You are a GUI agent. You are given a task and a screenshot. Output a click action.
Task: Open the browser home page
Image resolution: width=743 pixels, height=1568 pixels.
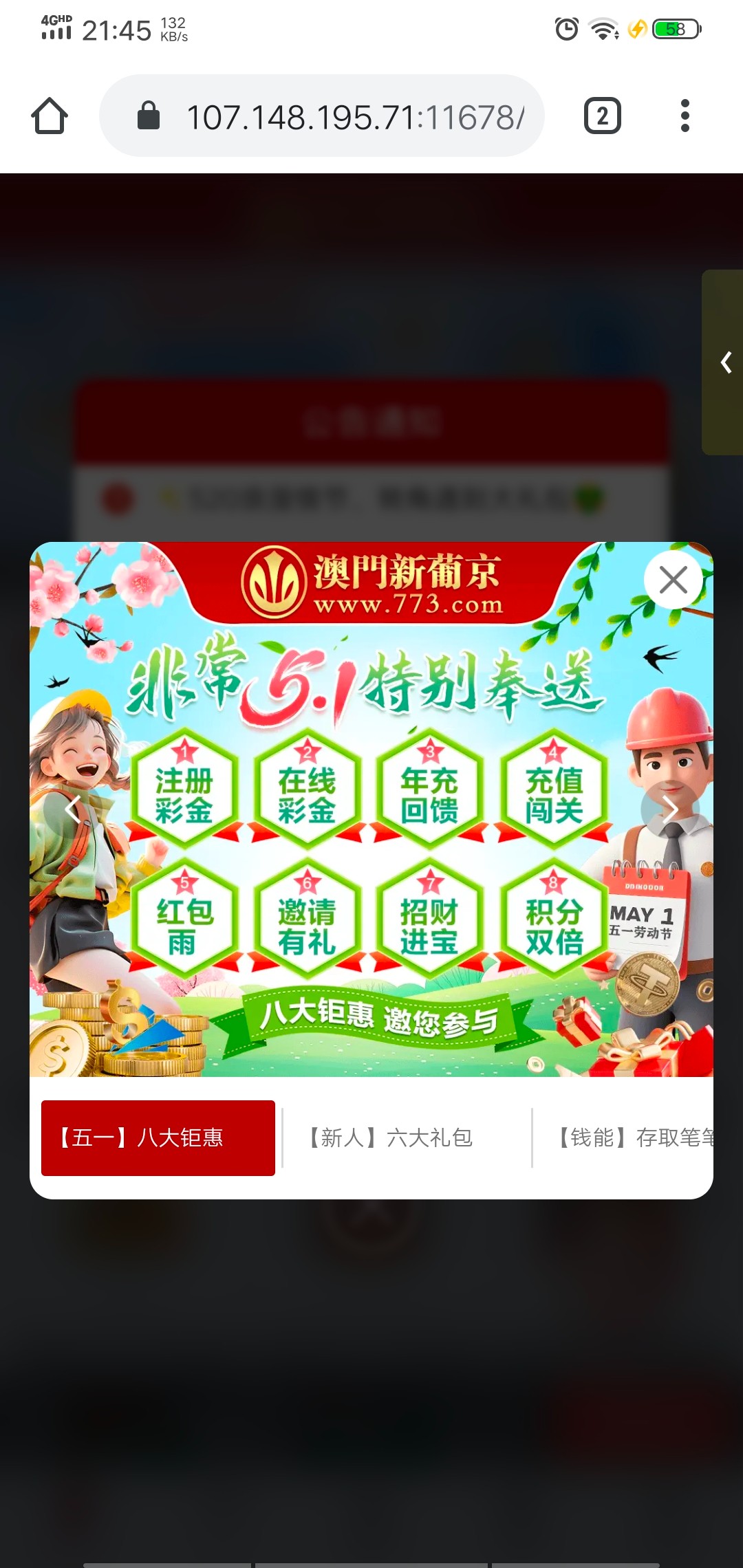tap(50, 116)
